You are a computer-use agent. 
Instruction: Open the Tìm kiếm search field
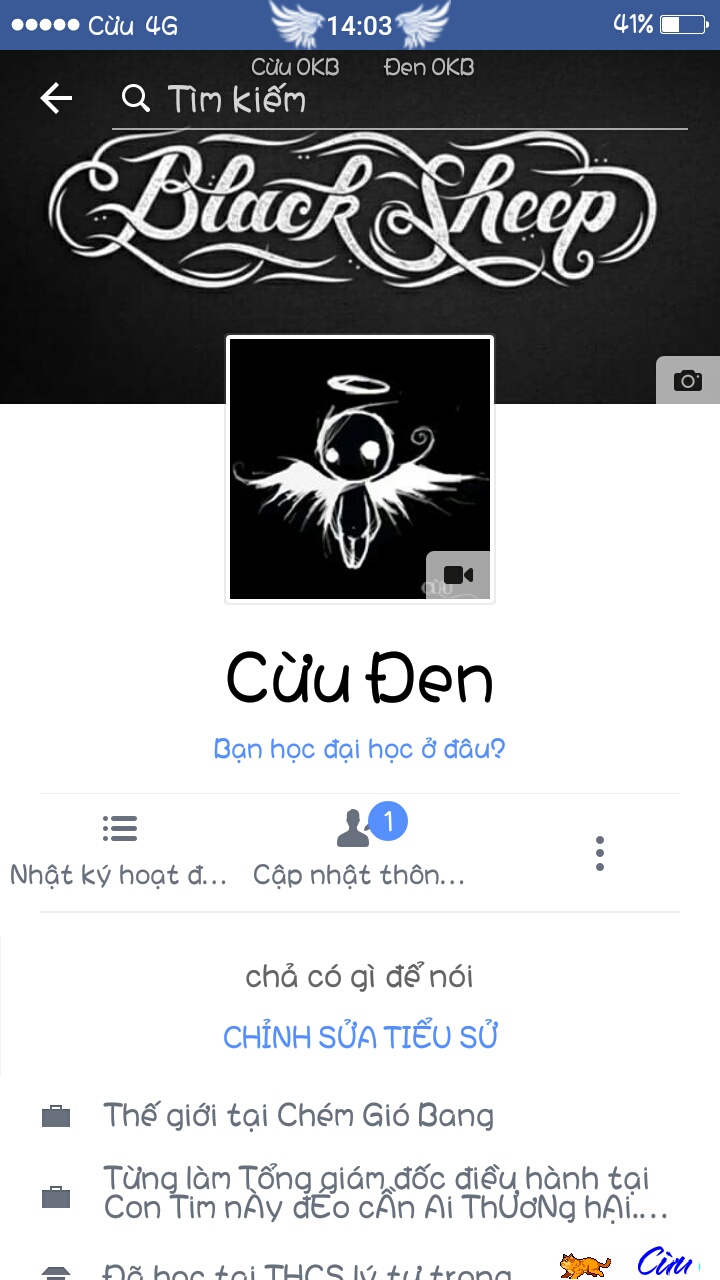click(x=400, y=99)
